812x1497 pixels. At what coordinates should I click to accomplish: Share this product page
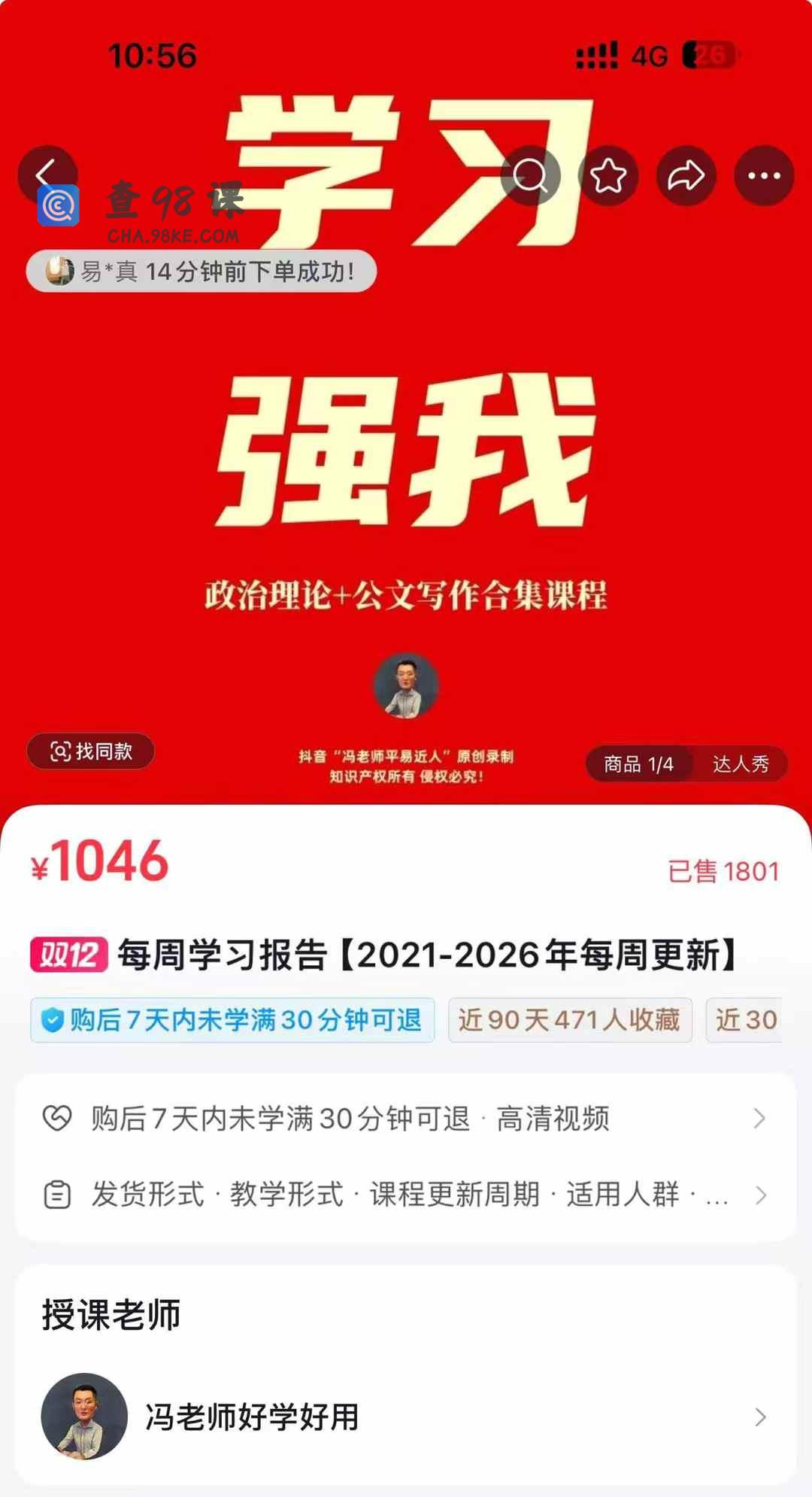click(686, 176)
